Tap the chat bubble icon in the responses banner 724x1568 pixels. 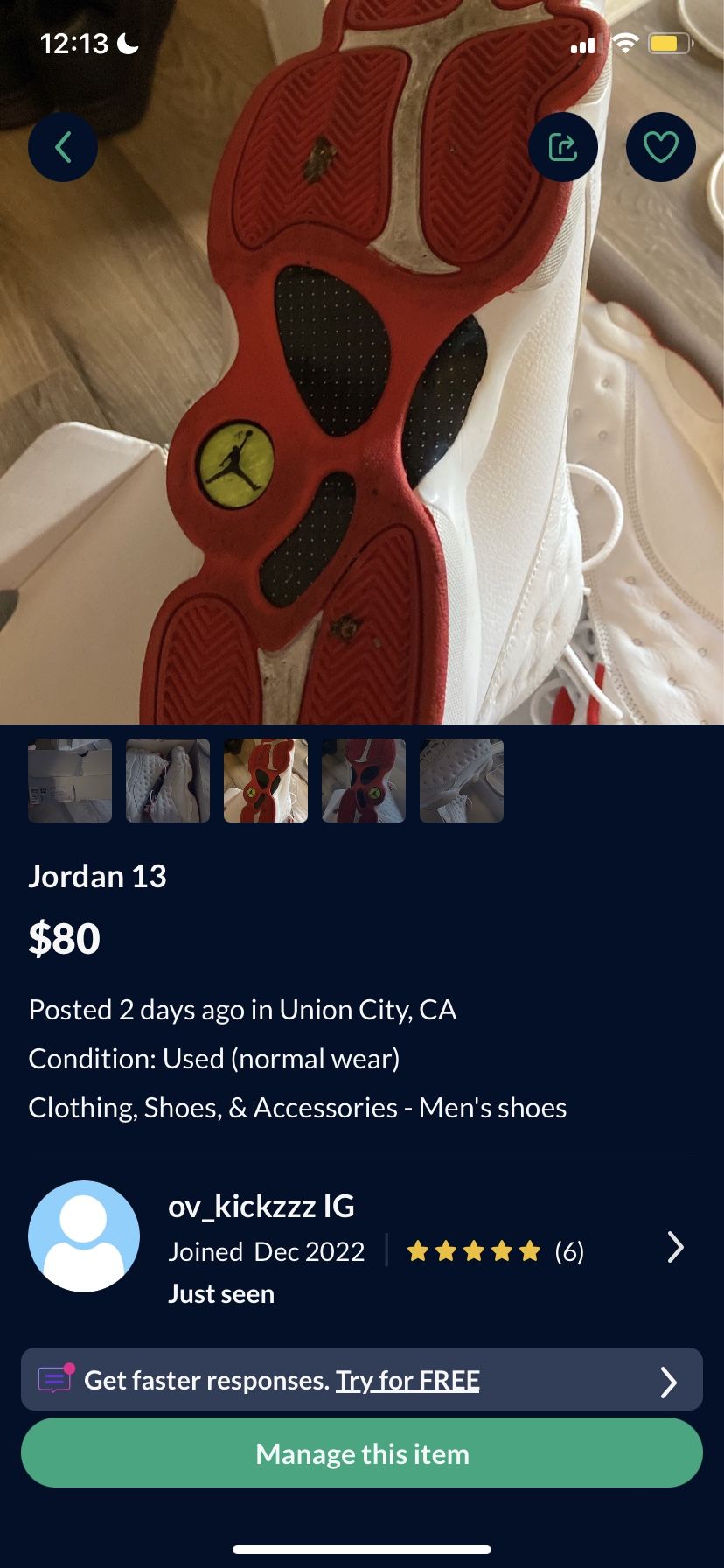point(52,1379)
